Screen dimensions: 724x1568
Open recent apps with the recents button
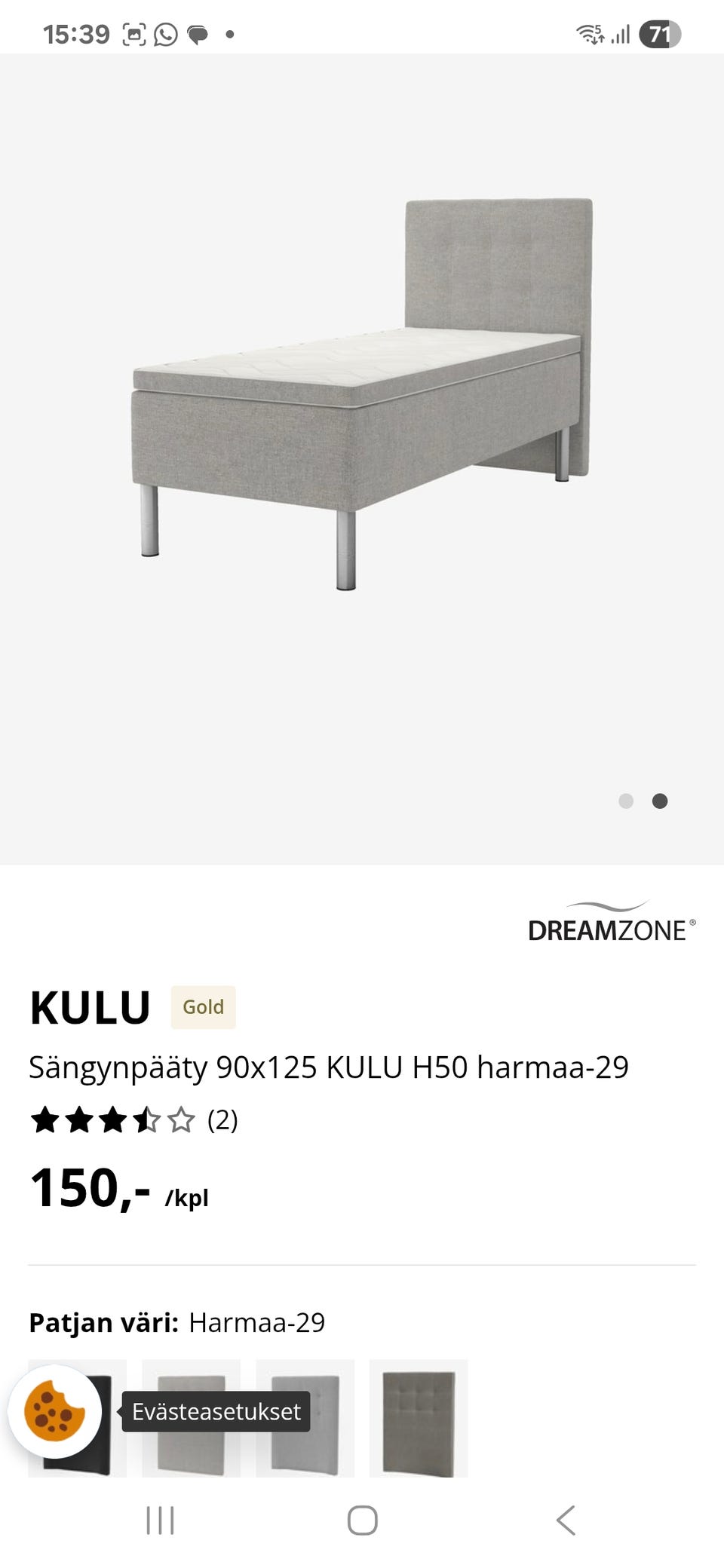(161, 1521)
